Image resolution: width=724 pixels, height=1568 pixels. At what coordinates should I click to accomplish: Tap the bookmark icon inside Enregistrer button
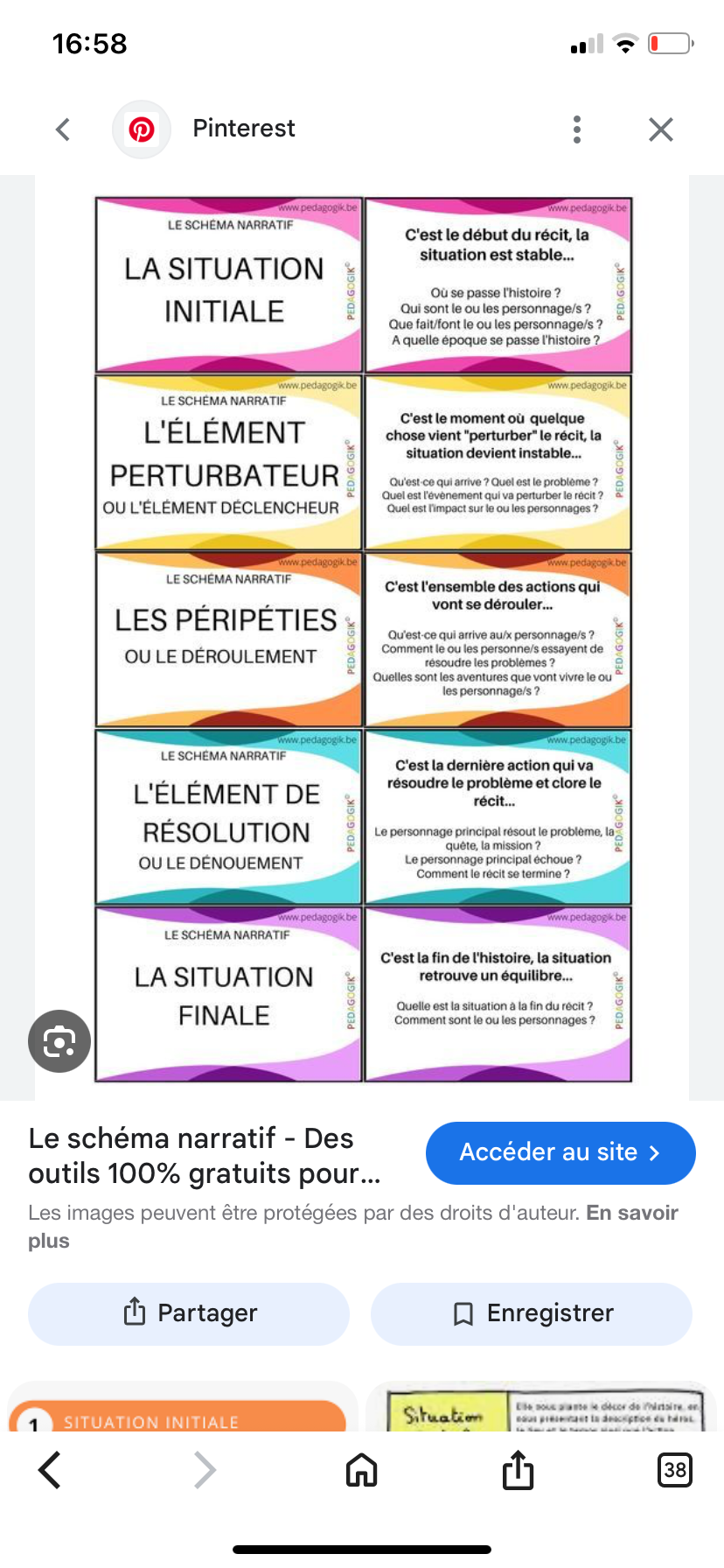tap(463, 1312)
